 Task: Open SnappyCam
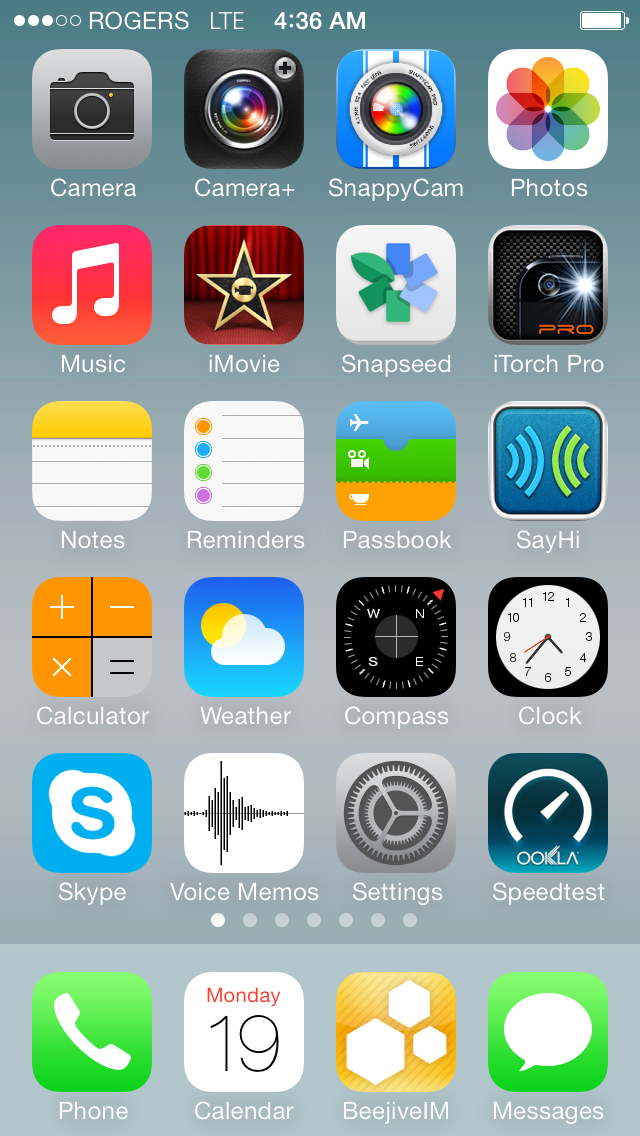(x=396, y=109)
